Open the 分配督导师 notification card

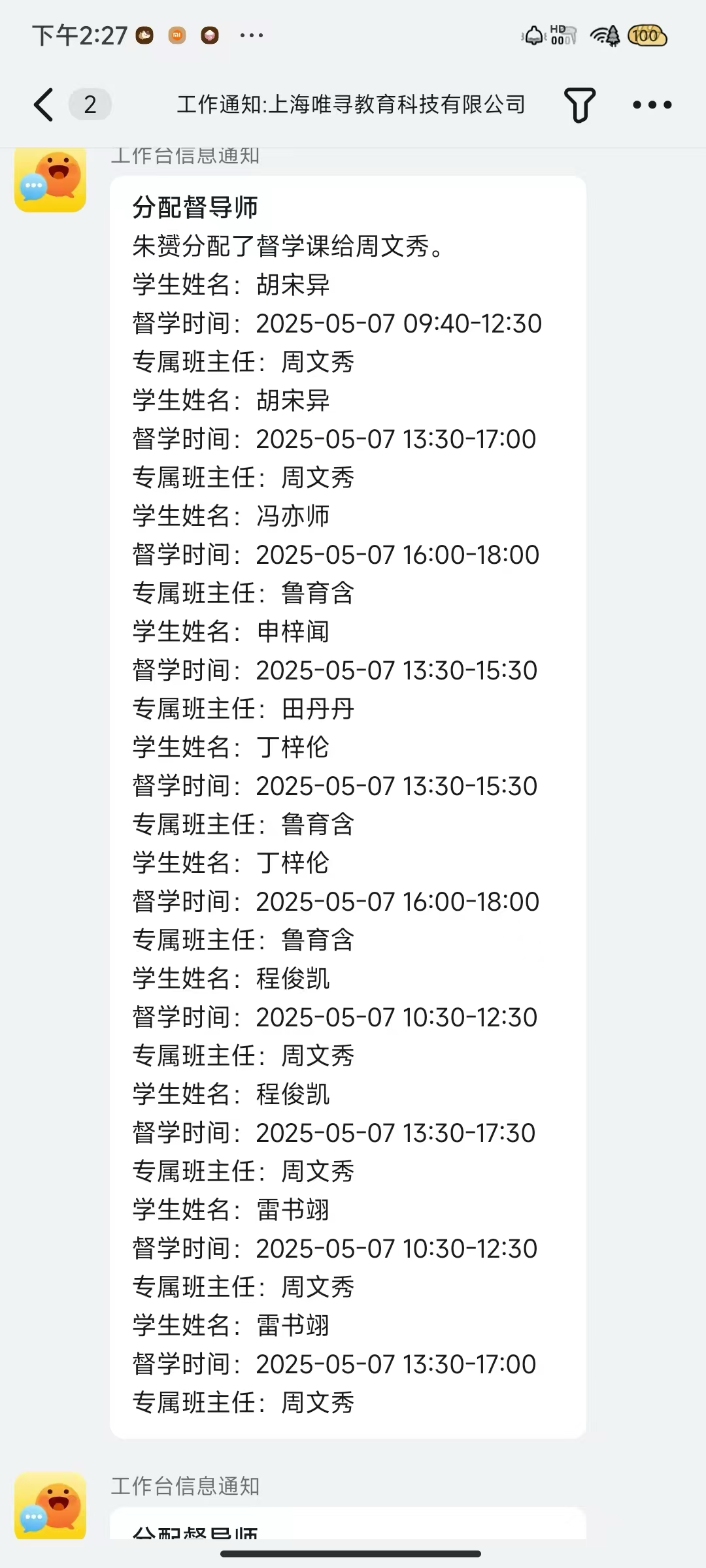point(348,804)
